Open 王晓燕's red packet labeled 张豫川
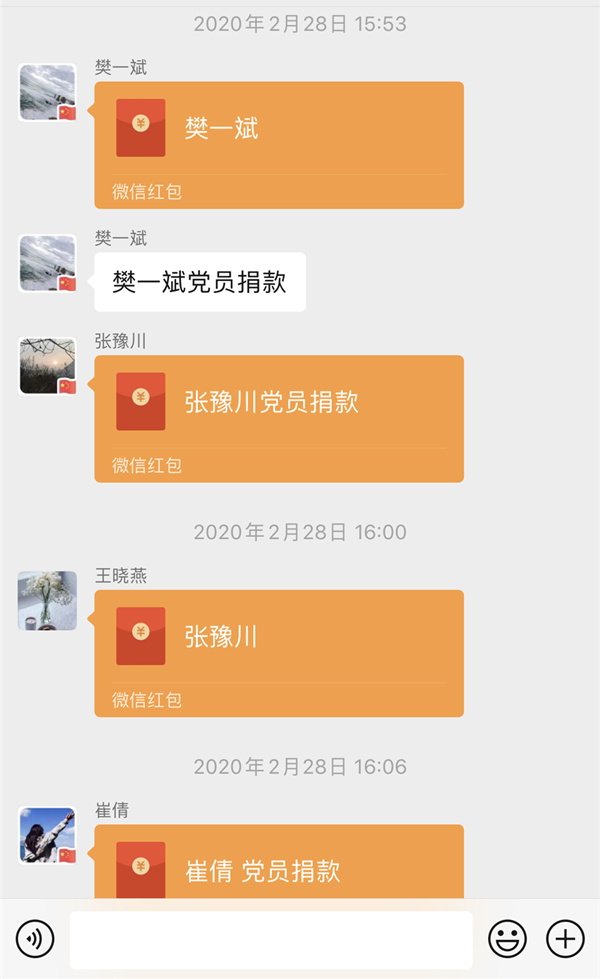 [279, 653]
